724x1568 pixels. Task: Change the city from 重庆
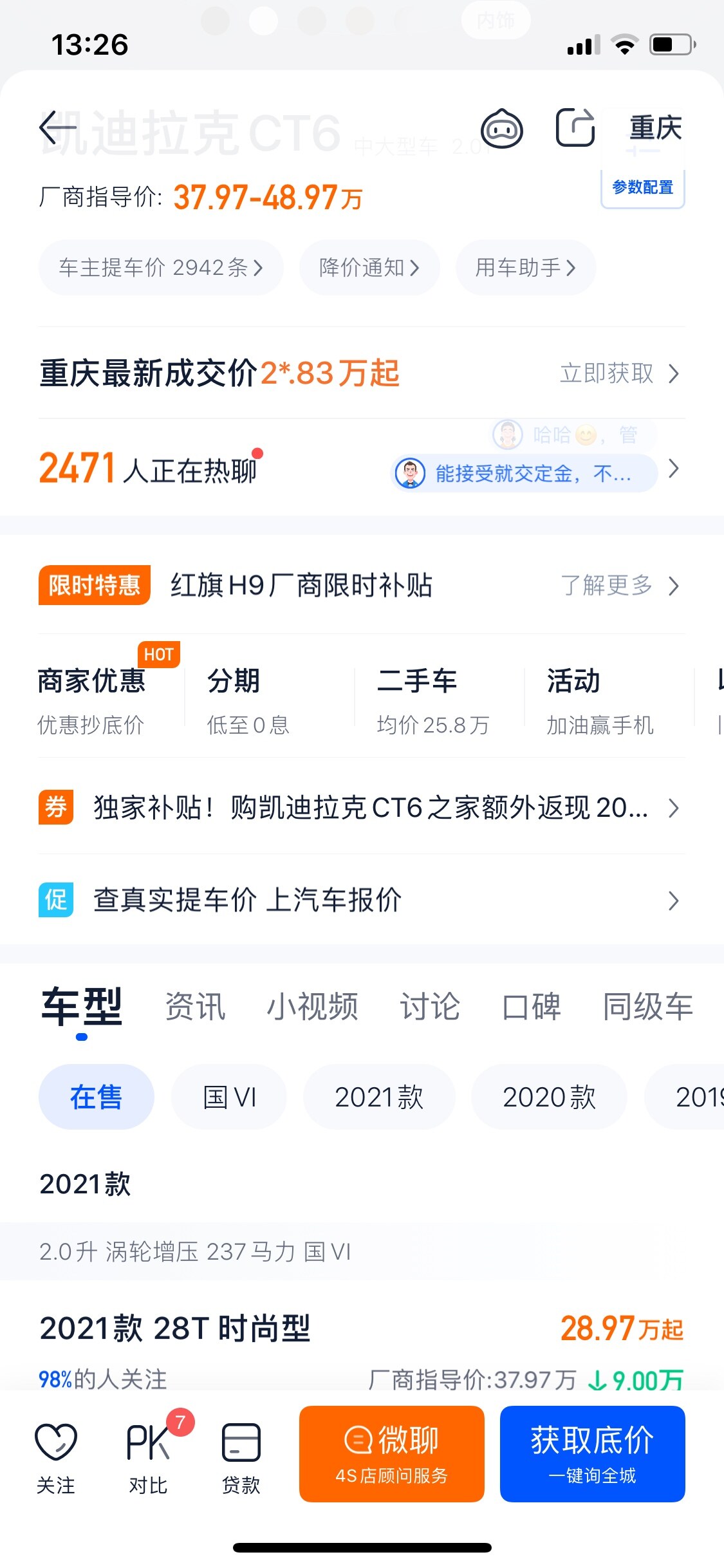coord(654,128)
